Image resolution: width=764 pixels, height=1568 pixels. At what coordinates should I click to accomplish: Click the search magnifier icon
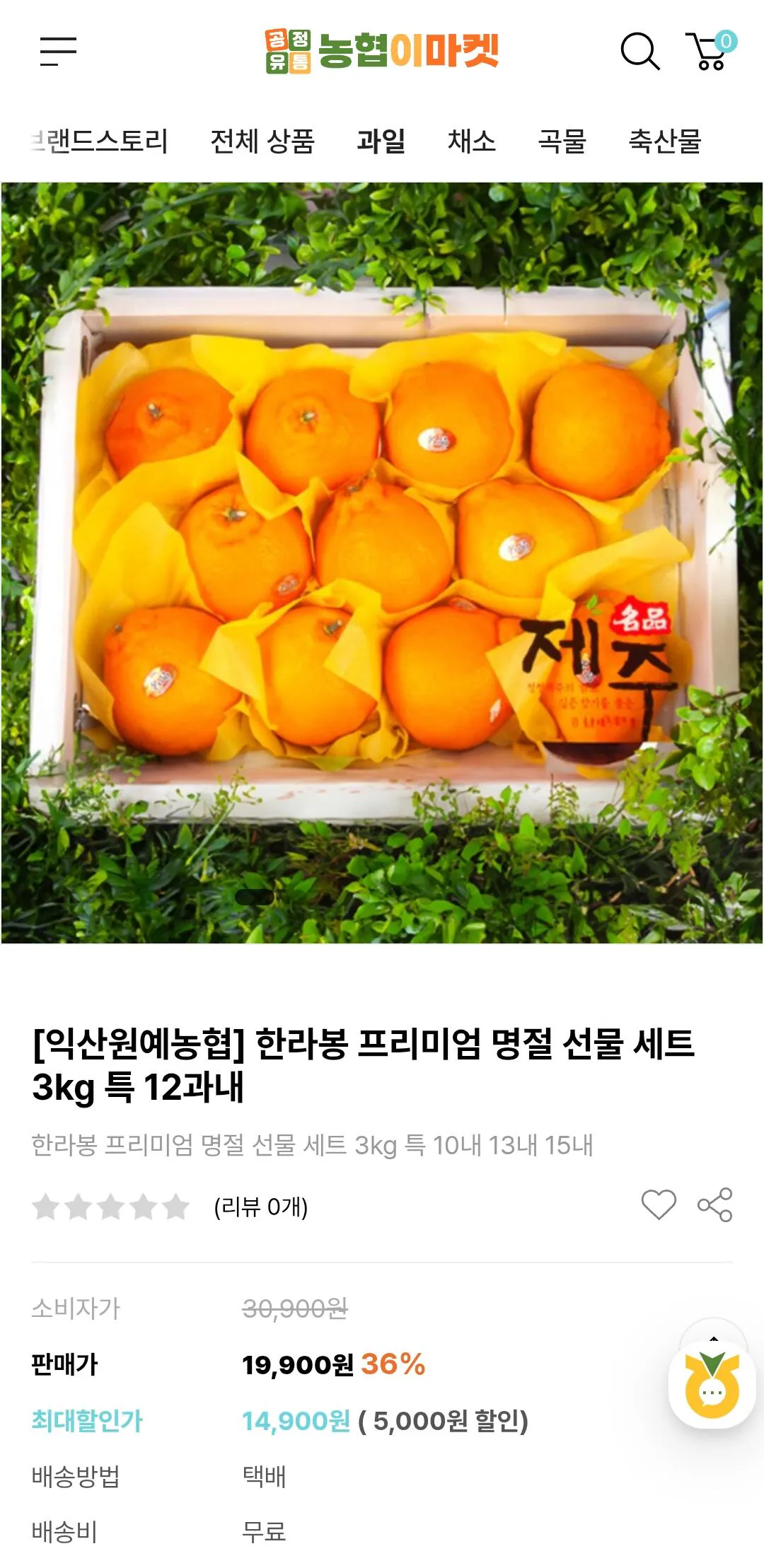(x=641, y=50)
